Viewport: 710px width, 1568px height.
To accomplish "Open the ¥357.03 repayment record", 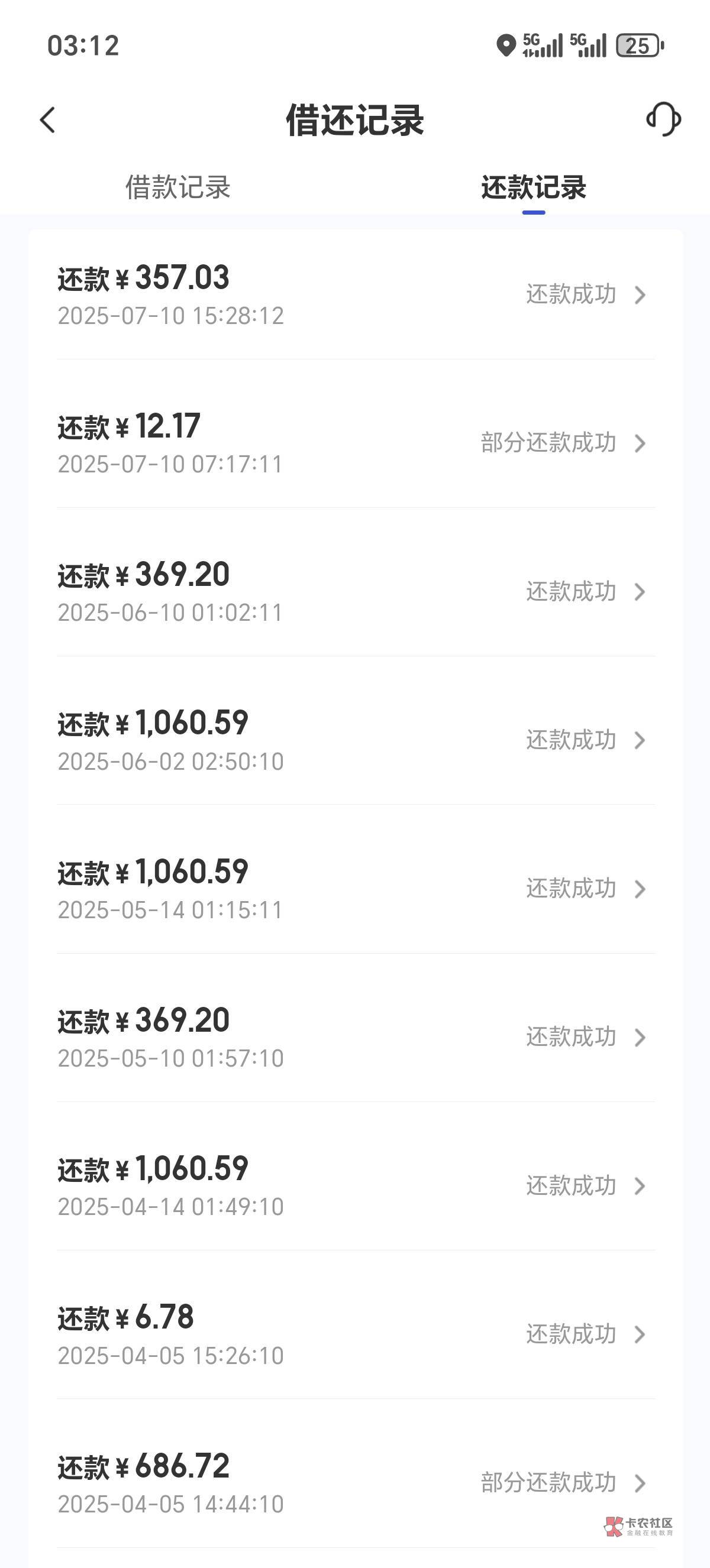I will click(x=356, y=295).
